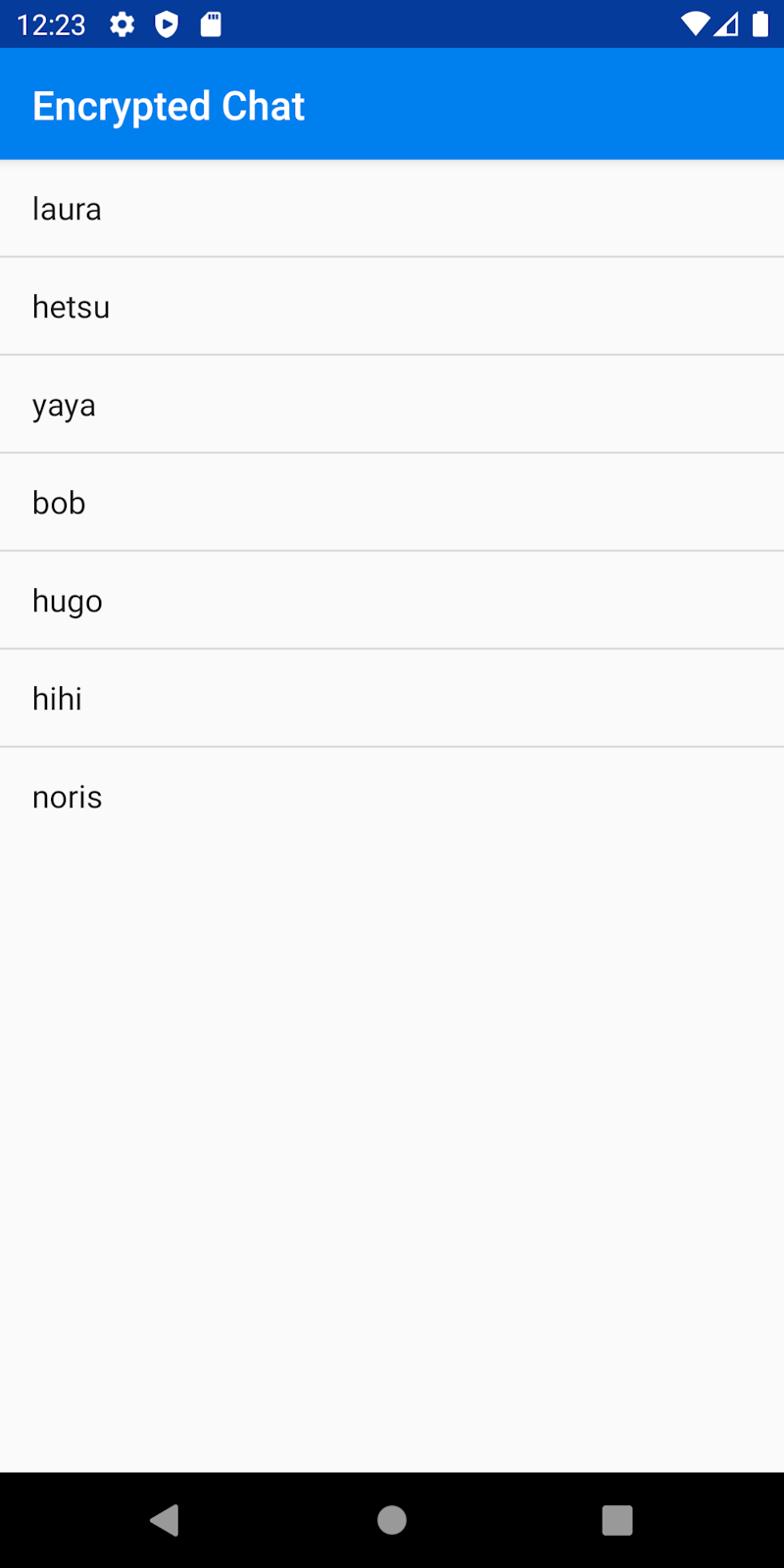Tap the Home circle button
Image resolution: width=784 pixels, height=1568 pixels.
(x=391, y=1520)
